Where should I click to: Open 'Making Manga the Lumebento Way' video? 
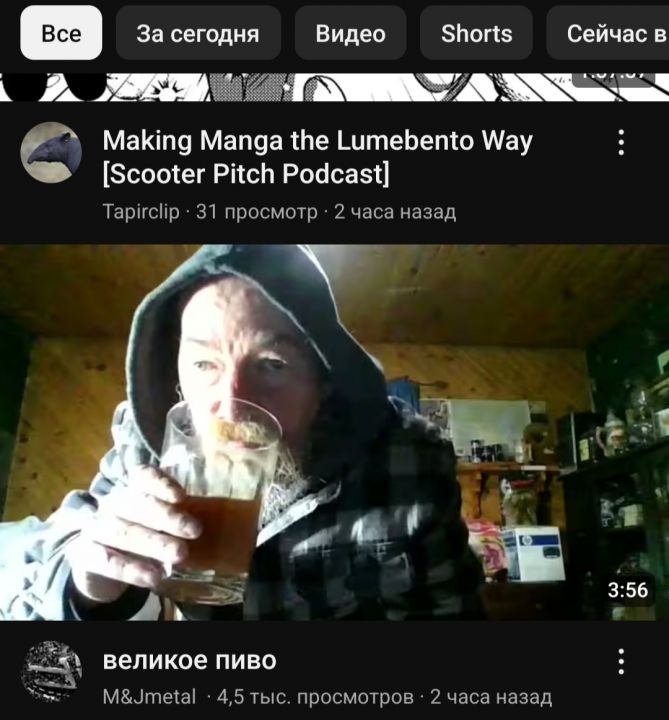click(x=317, y=156)
